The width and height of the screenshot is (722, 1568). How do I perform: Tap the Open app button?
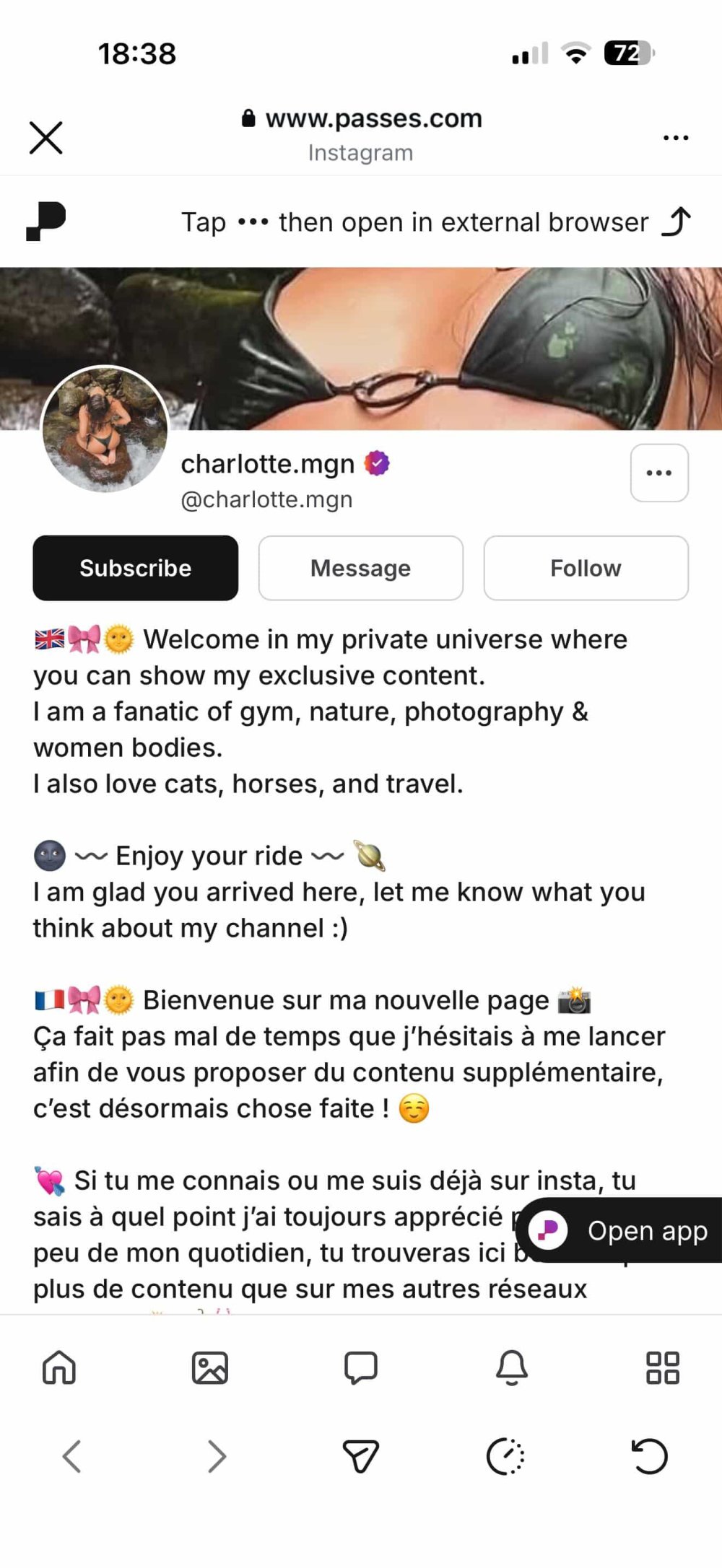click(x=621, y=1230)
